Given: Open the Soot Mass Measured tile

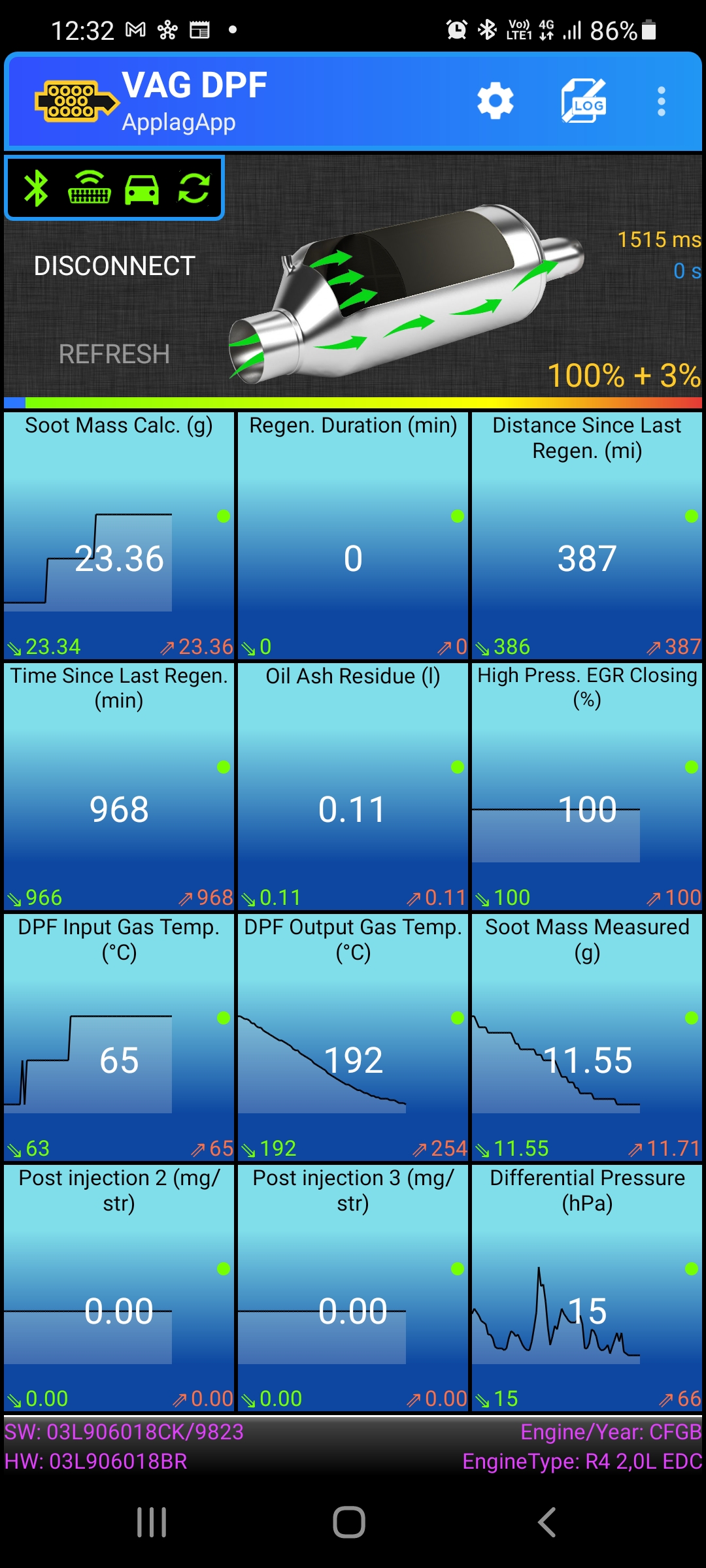Looking at the screenshot, I should tap(587, 1037).
